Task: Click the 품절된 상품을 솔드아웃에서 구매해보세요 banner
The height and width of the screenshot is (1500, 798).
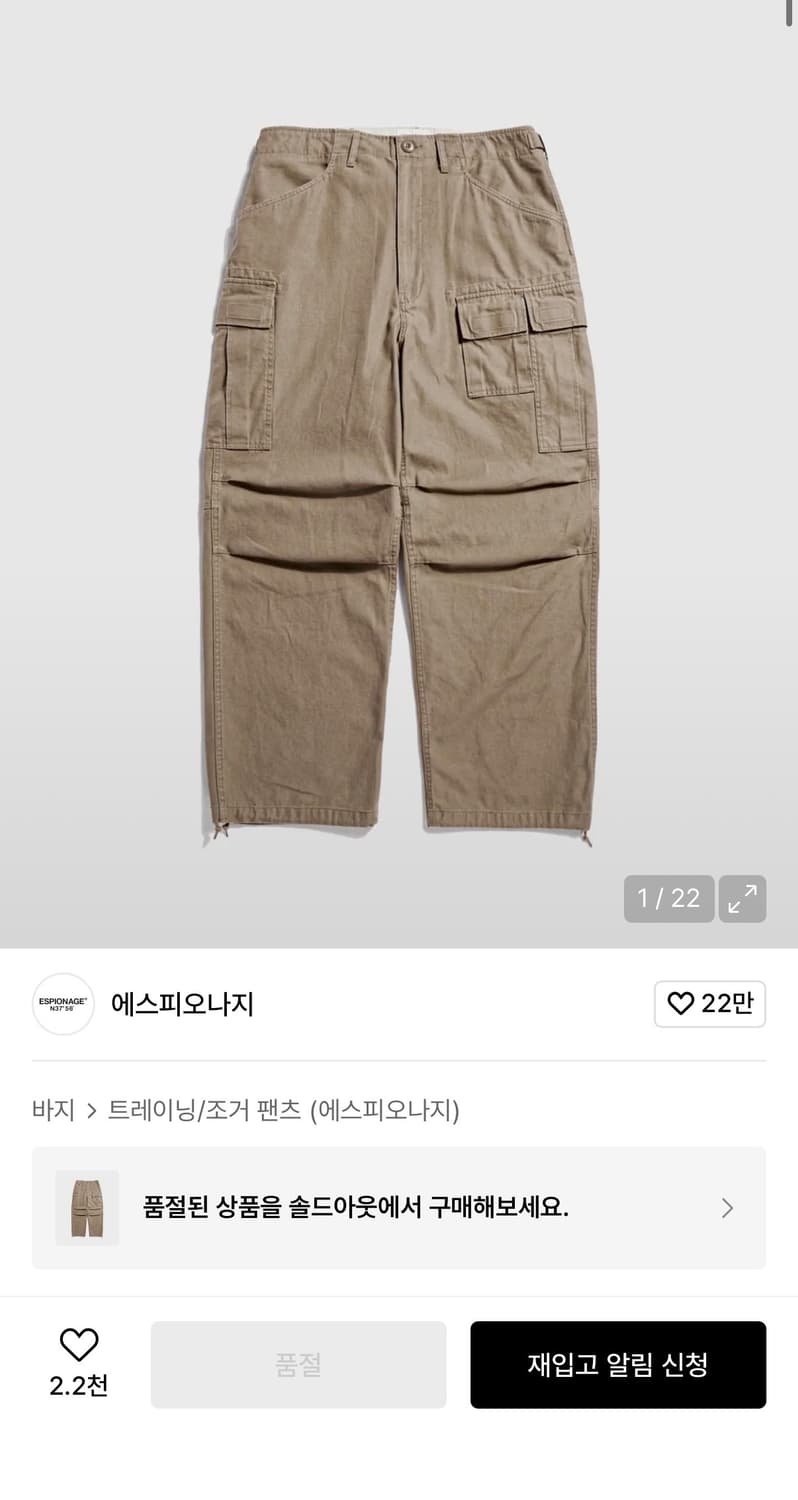Action: point(399,1208)
